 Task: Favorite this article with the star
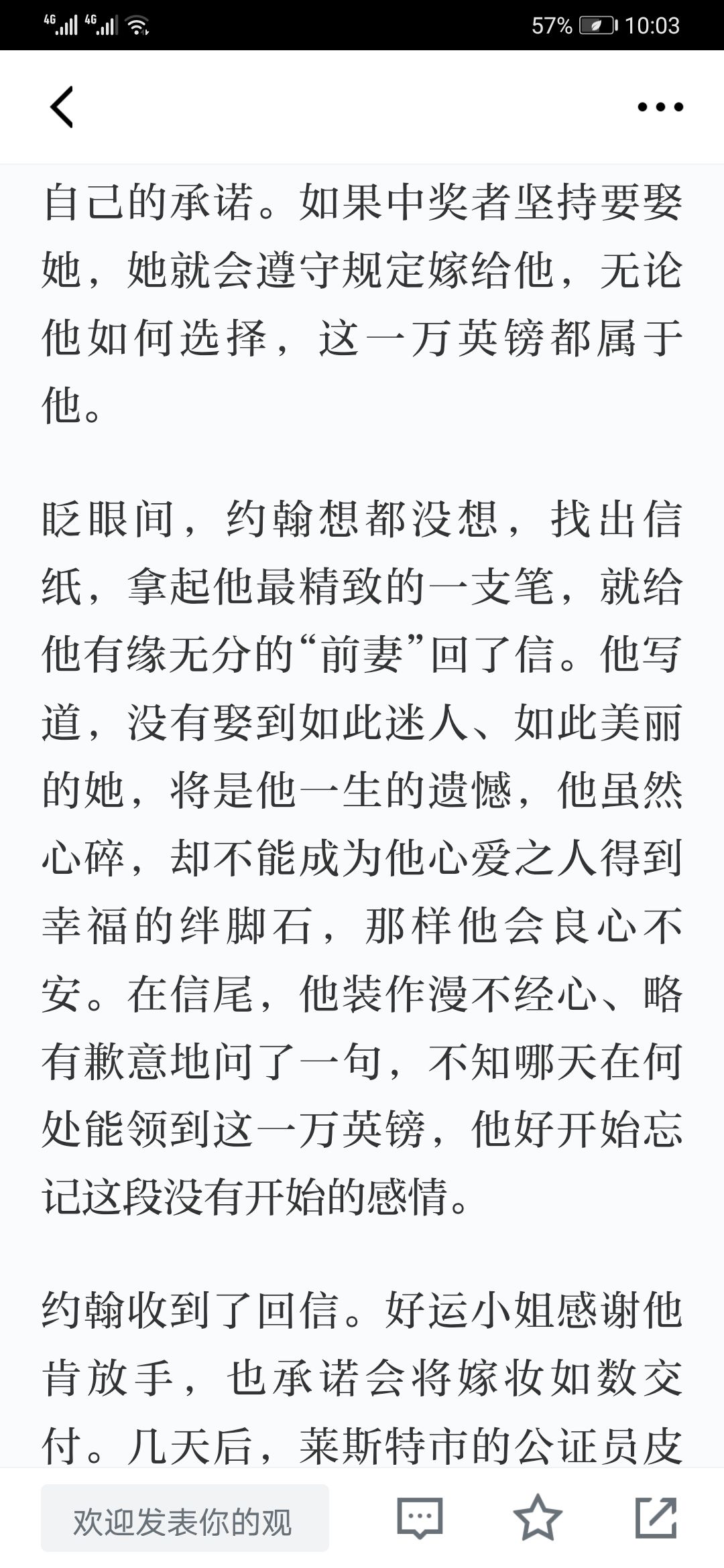click(538, 1518)
